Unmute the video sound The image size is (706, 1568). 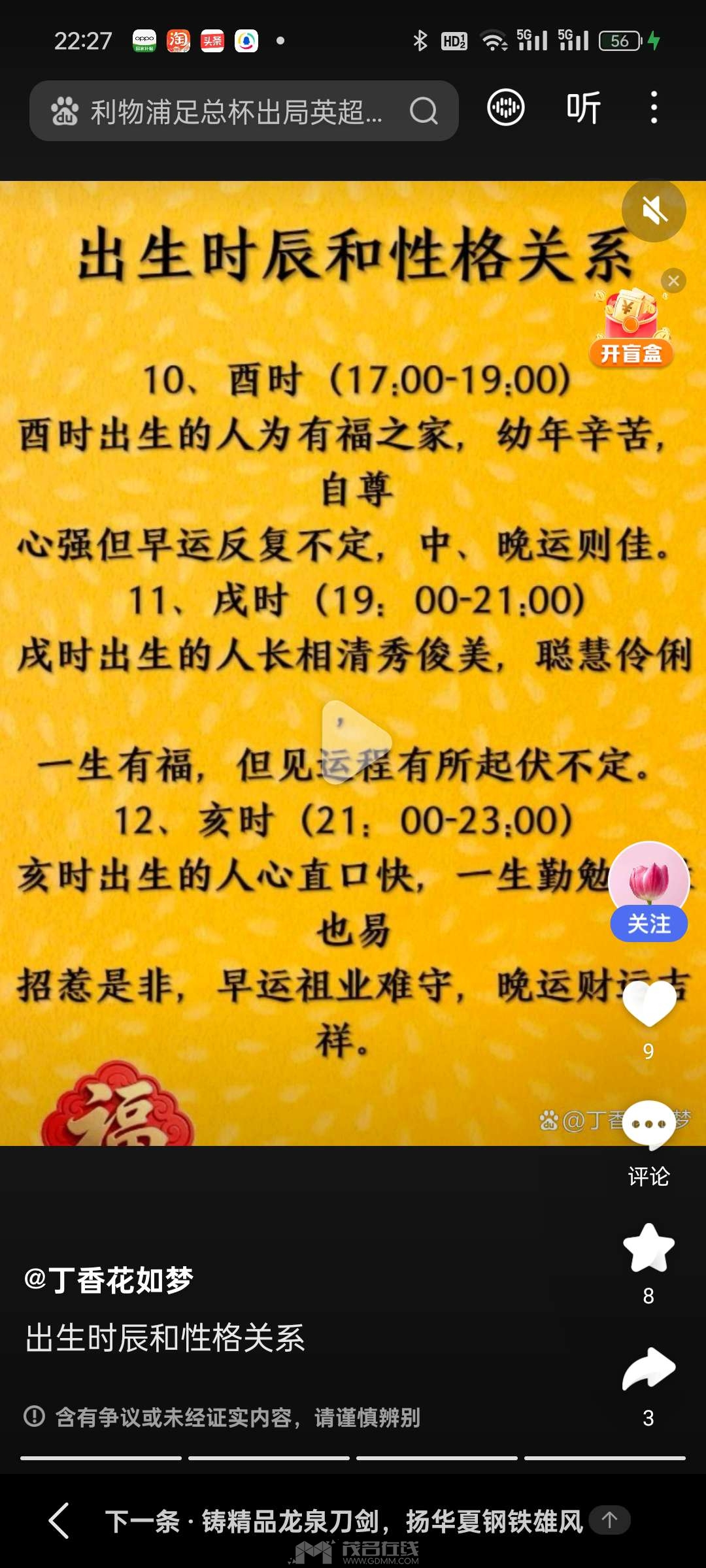[x=654, y=210]
